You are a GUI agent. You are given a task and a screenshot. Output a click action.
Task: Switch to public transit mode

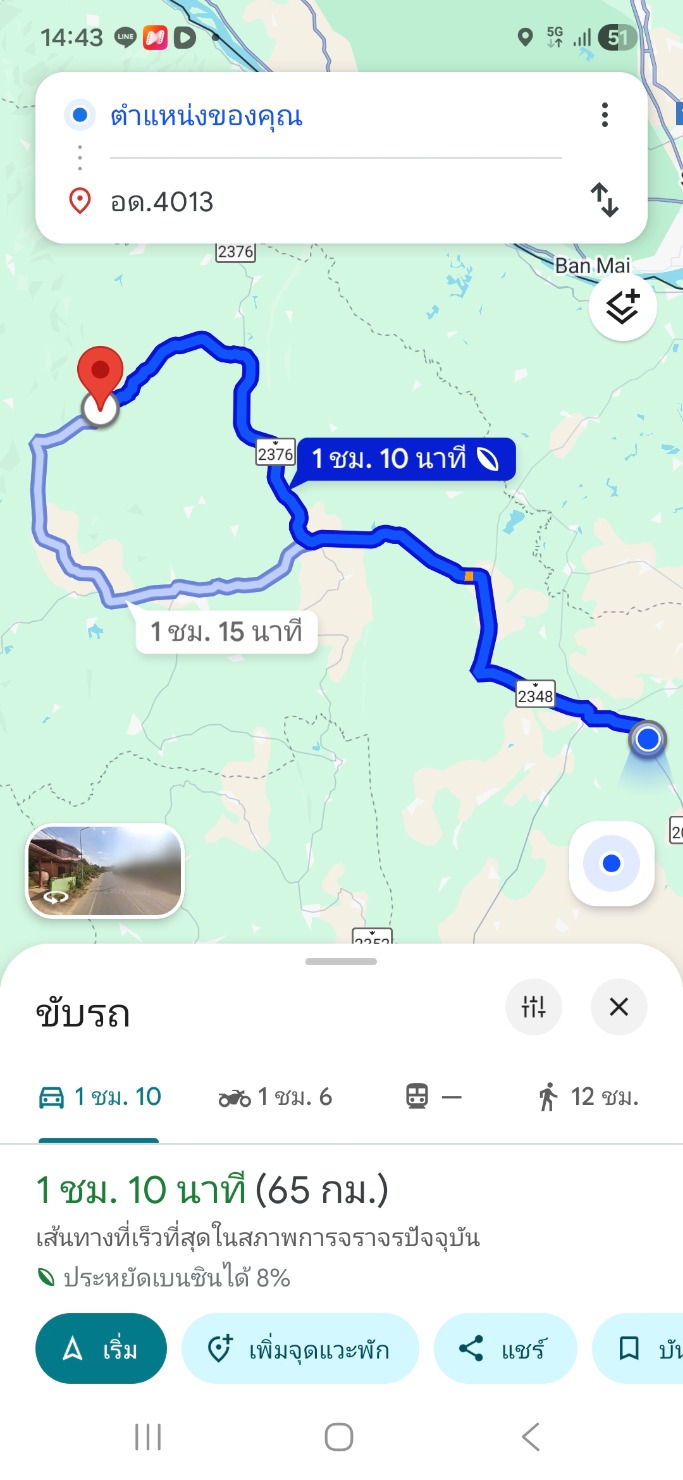[433, 1097]
